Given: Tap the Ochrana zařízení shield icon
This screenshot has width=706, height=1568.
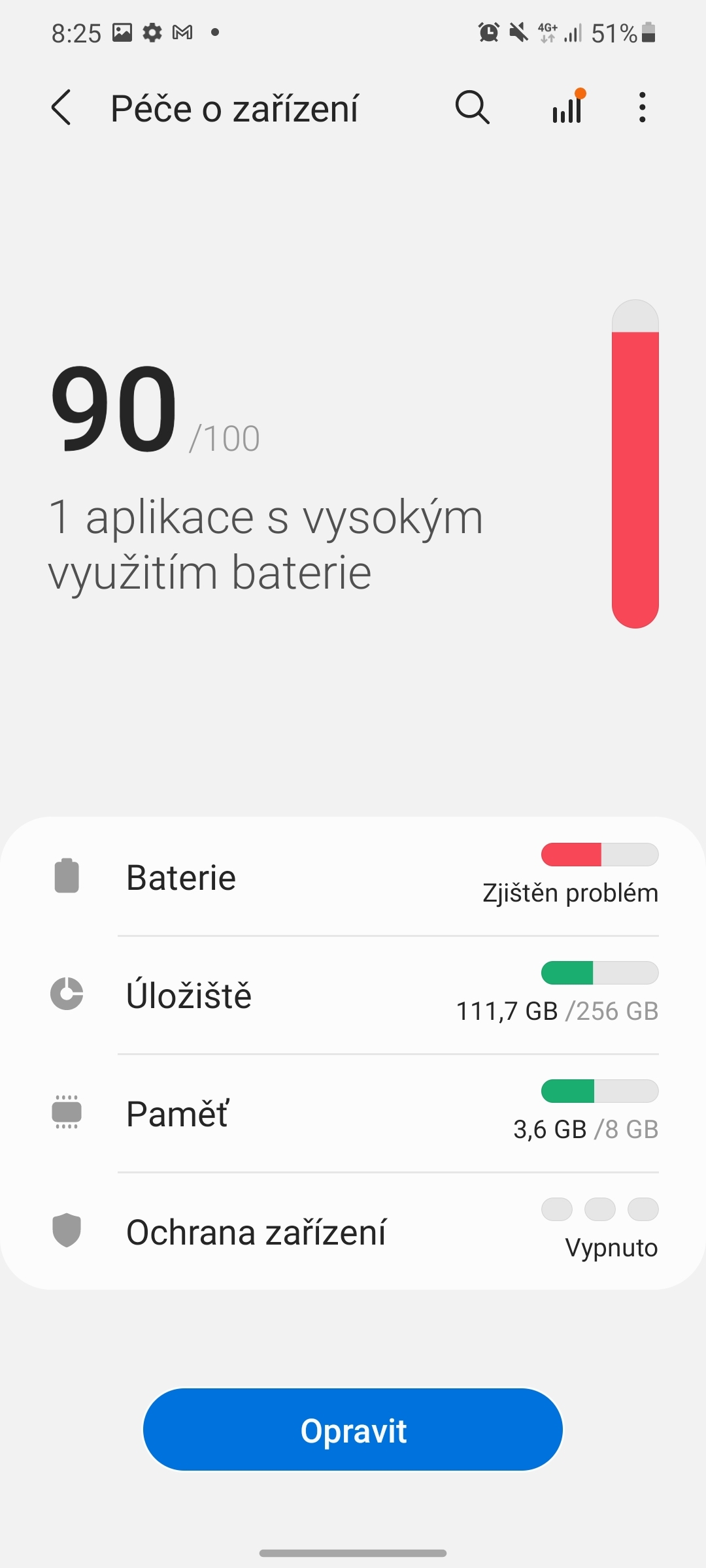Looking at the screenshot, I should (x=65, y=1231).
